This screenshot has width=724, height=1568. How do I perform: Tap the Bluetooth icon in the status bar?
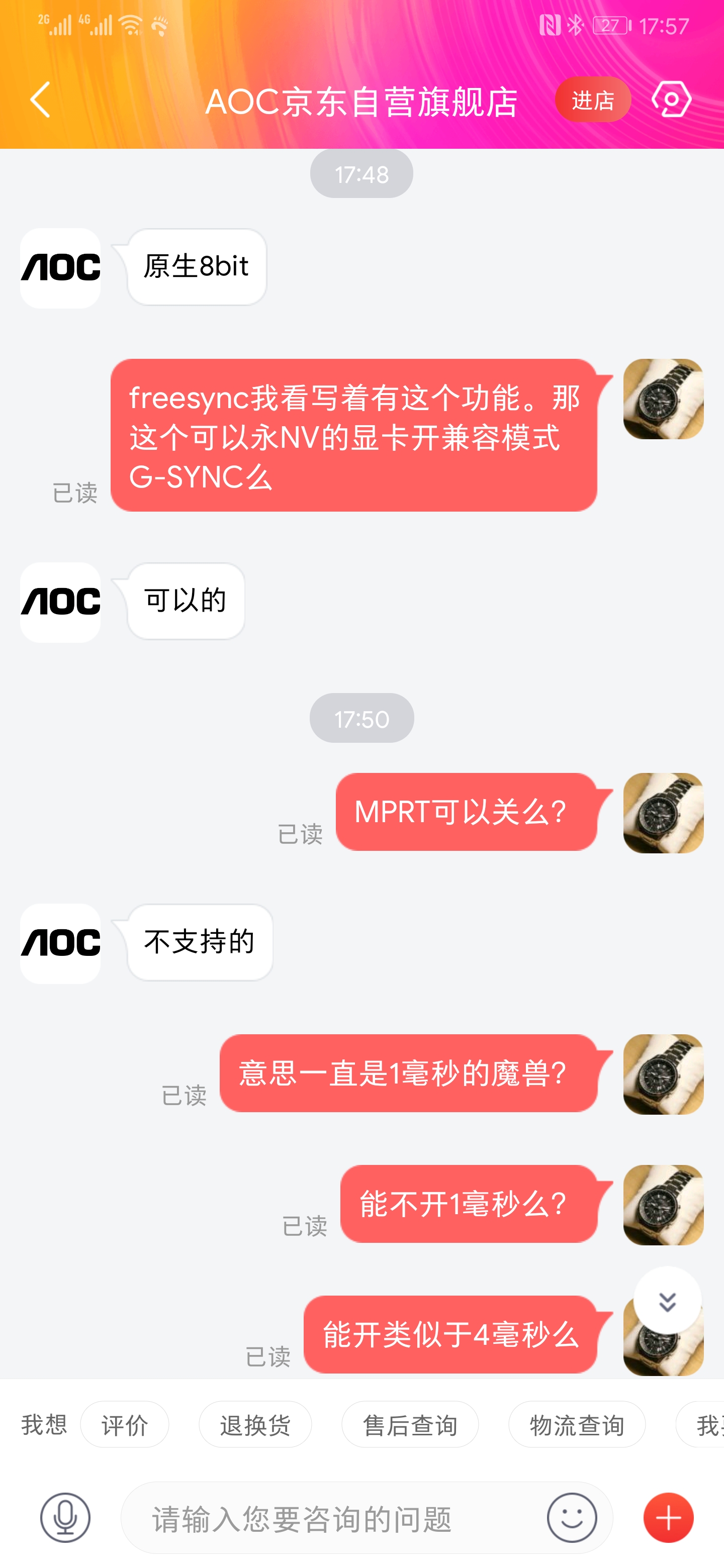pyautogui.click(x=575, y=24)
